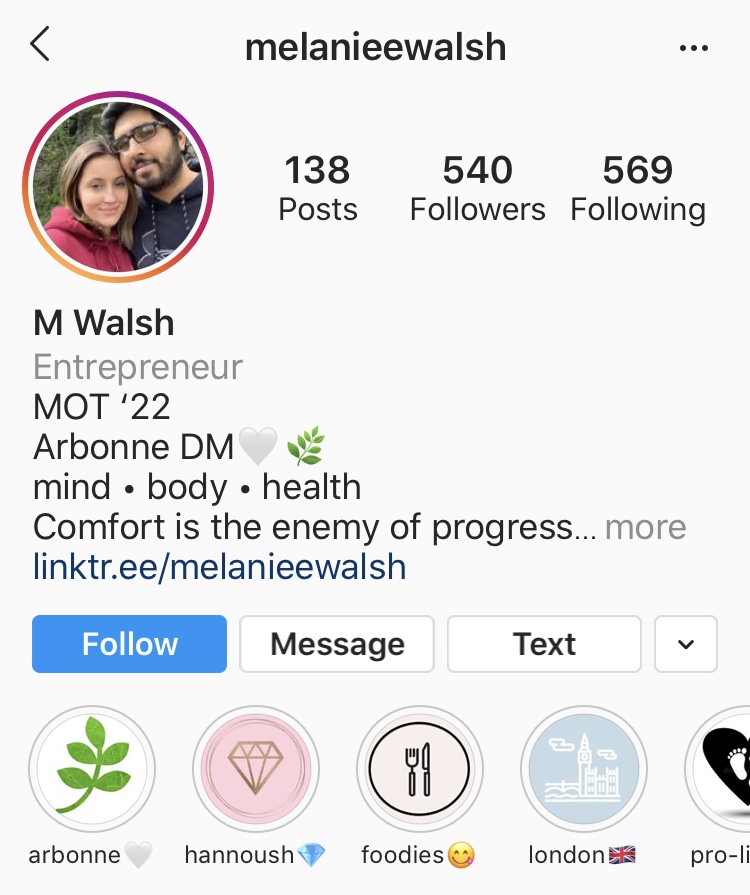Open the hannoush story highlight
Image resolution: width=750 pixels, height=895 pixels.
click(256, 770)
